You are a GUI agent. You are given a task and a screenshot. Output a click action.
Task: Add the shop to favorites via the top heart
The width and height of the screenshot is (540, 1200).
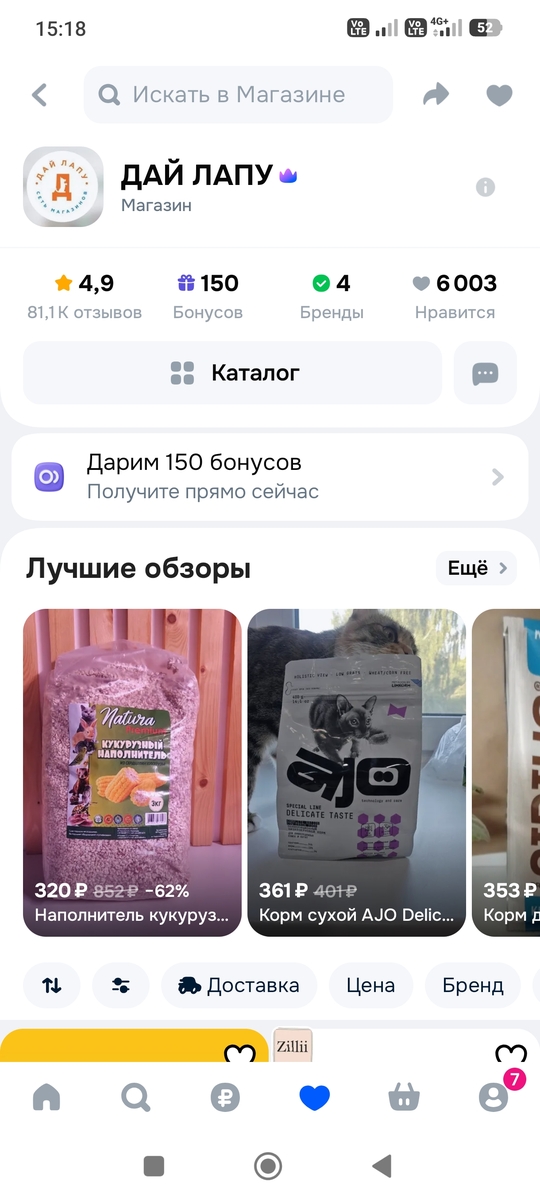pos(499,95)
